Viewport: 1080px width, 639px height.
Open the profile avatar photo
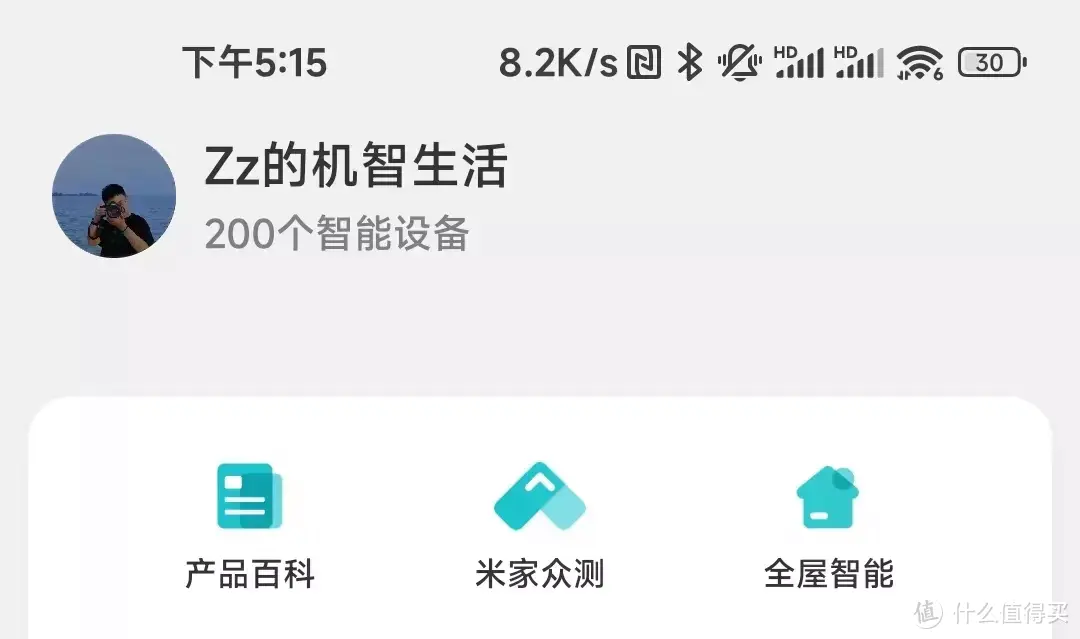114,196
